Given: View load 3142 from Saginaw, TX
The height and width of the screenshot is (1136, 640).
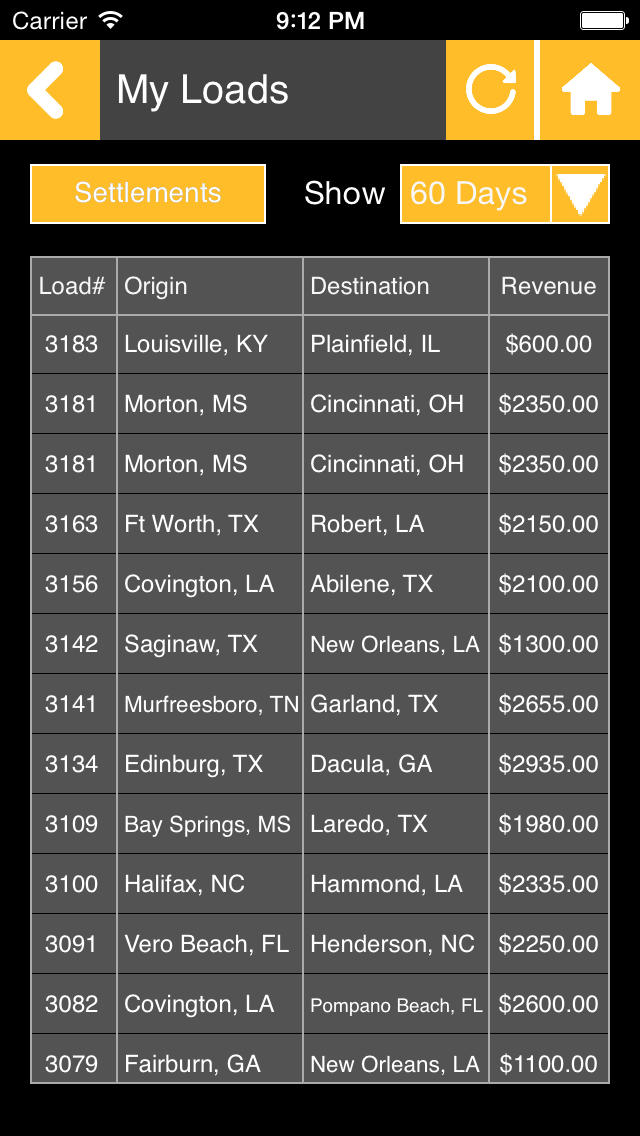Looking at the screenshot, I should pos(320,644).
